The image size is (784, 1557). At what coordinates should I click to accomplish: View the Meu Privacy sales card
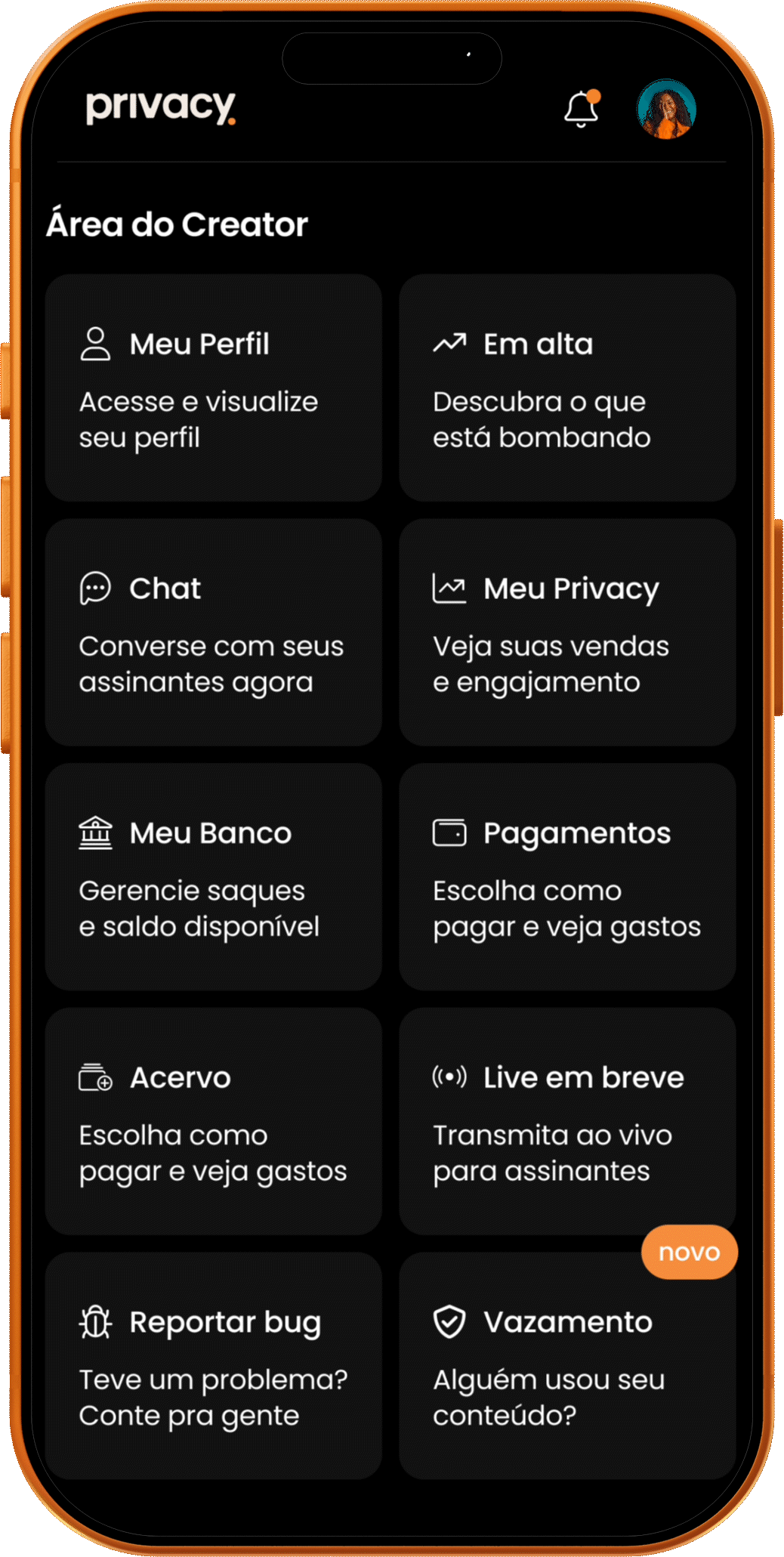pyautogui.click(x=567, y=632)
